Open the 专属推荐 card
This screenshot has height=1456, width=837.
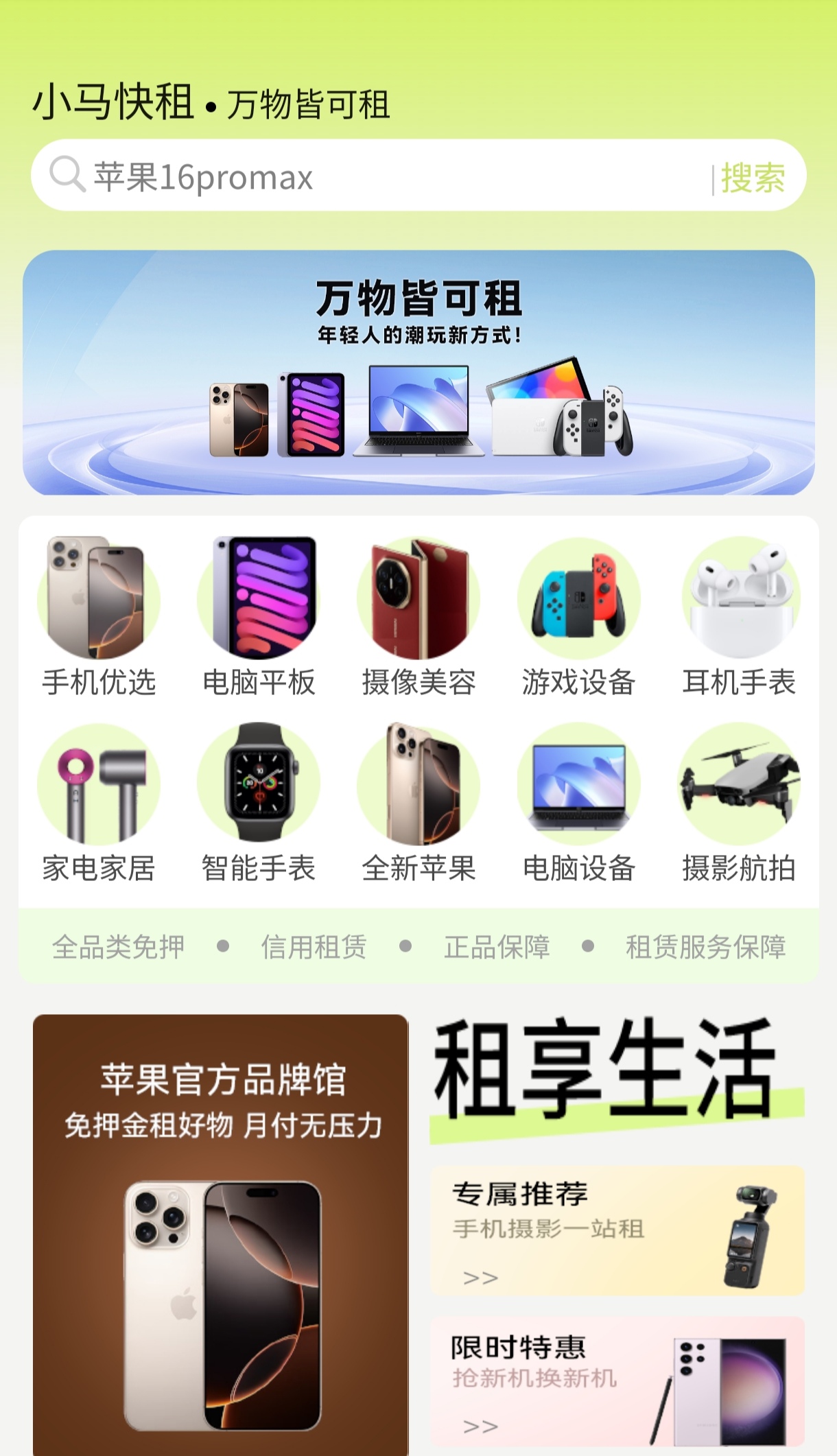[617, 1231]
